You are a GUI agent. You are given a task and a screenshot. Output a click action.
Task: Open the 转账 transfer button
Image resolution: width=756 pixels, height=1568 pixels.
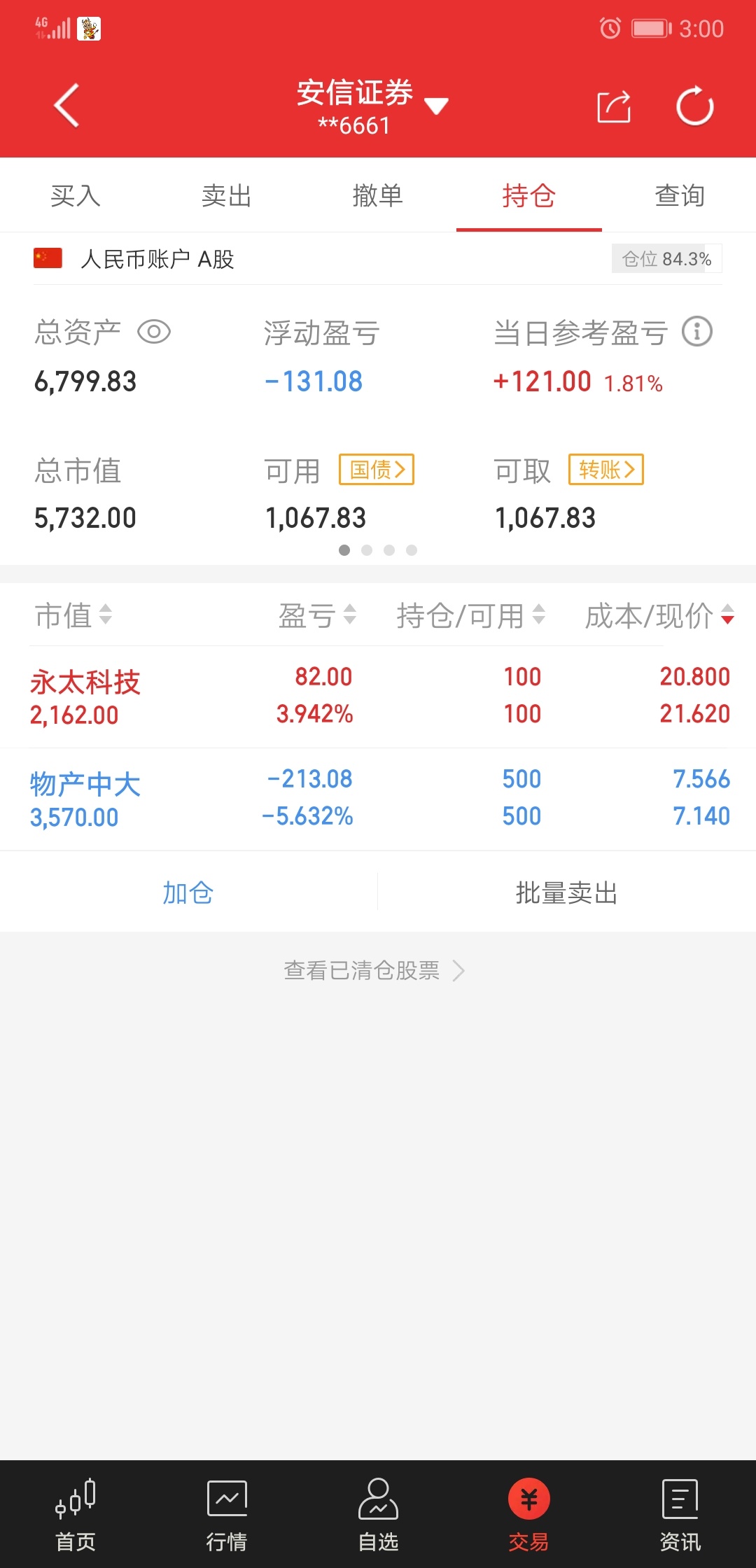[x=606, y=470]
